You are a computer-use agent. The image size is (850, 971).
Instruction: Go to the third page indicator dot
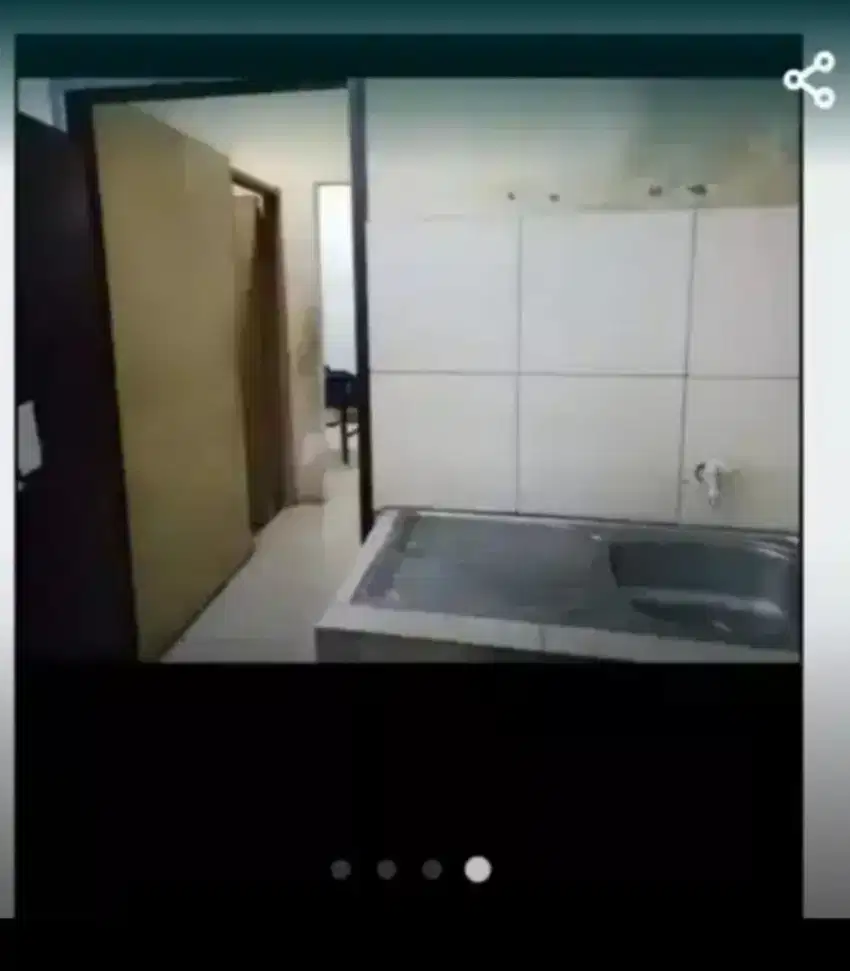pos(432,869)
